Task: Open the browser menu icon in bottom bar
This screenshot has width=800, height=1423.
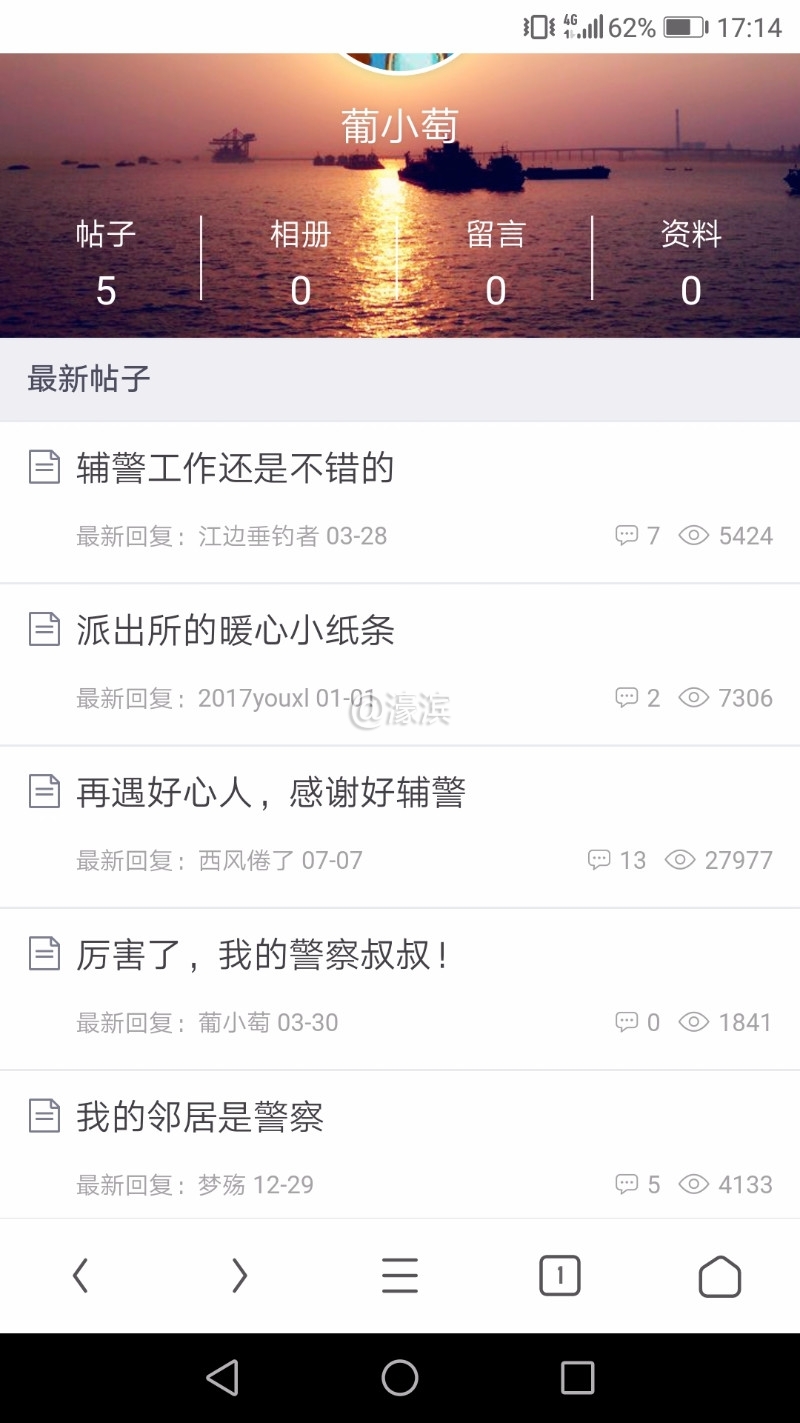Action: 400,1275
